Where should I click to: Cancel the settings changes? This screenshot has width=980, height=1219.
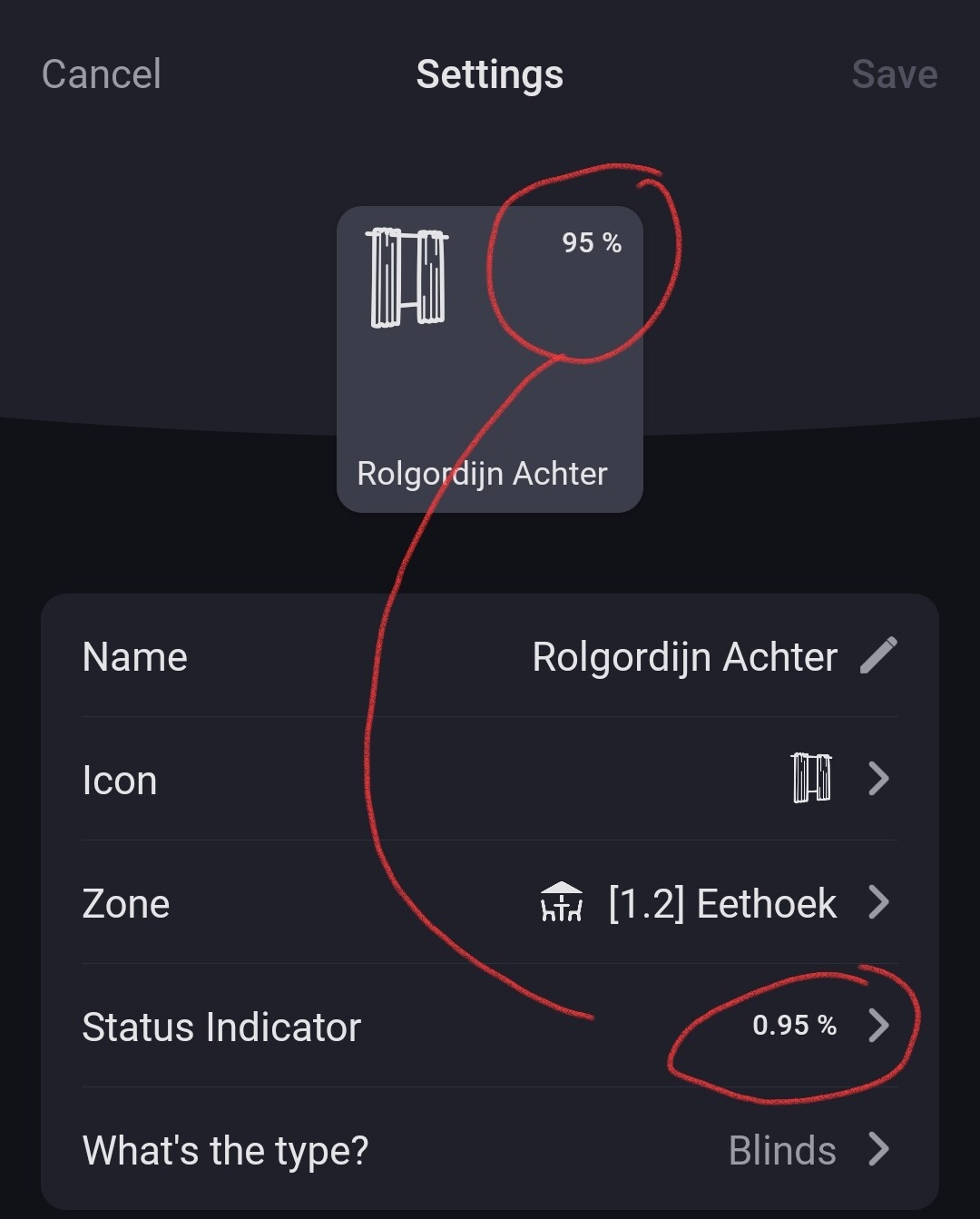[x=101, y=74]
